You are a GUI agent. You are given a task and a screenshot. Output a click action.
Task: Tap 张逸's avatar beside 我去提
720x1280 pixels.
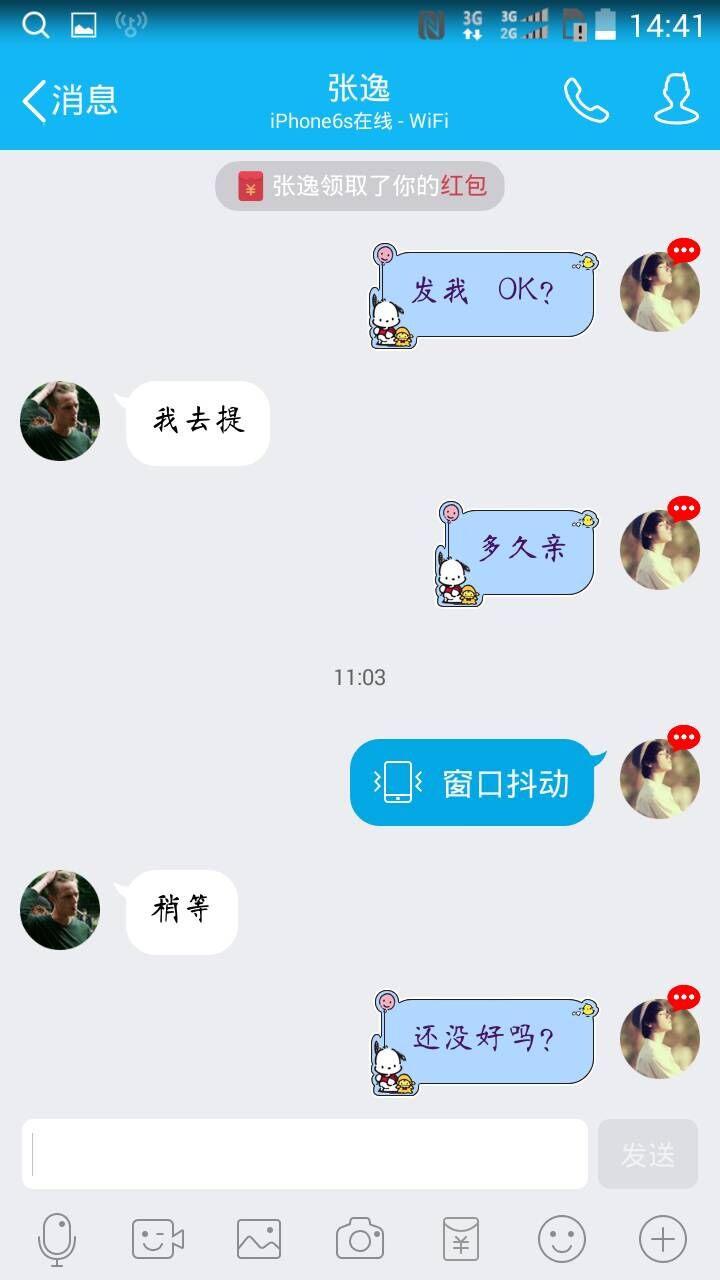(x=60, y=421)
